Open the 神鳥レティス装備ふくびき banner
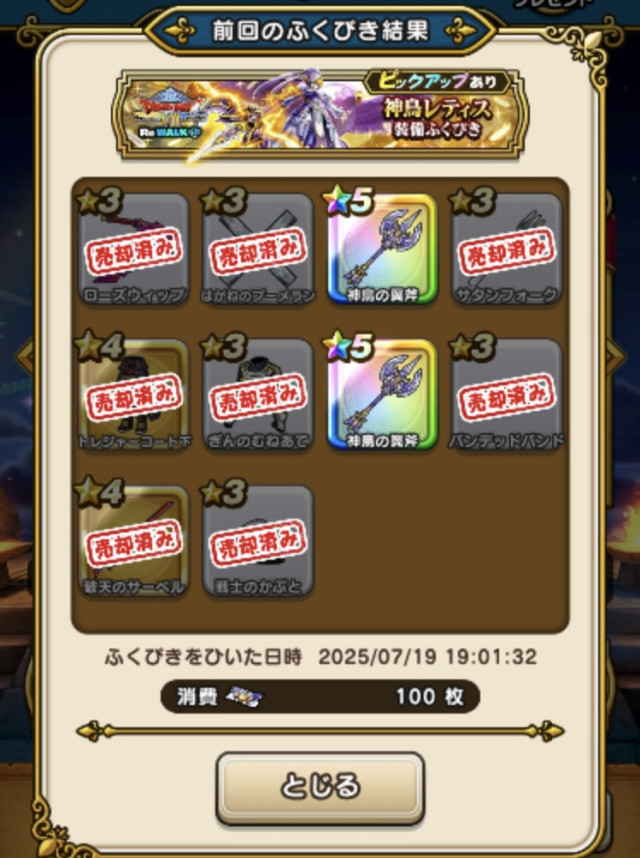Viewport: 640px width, 858px height. [320, 113]
